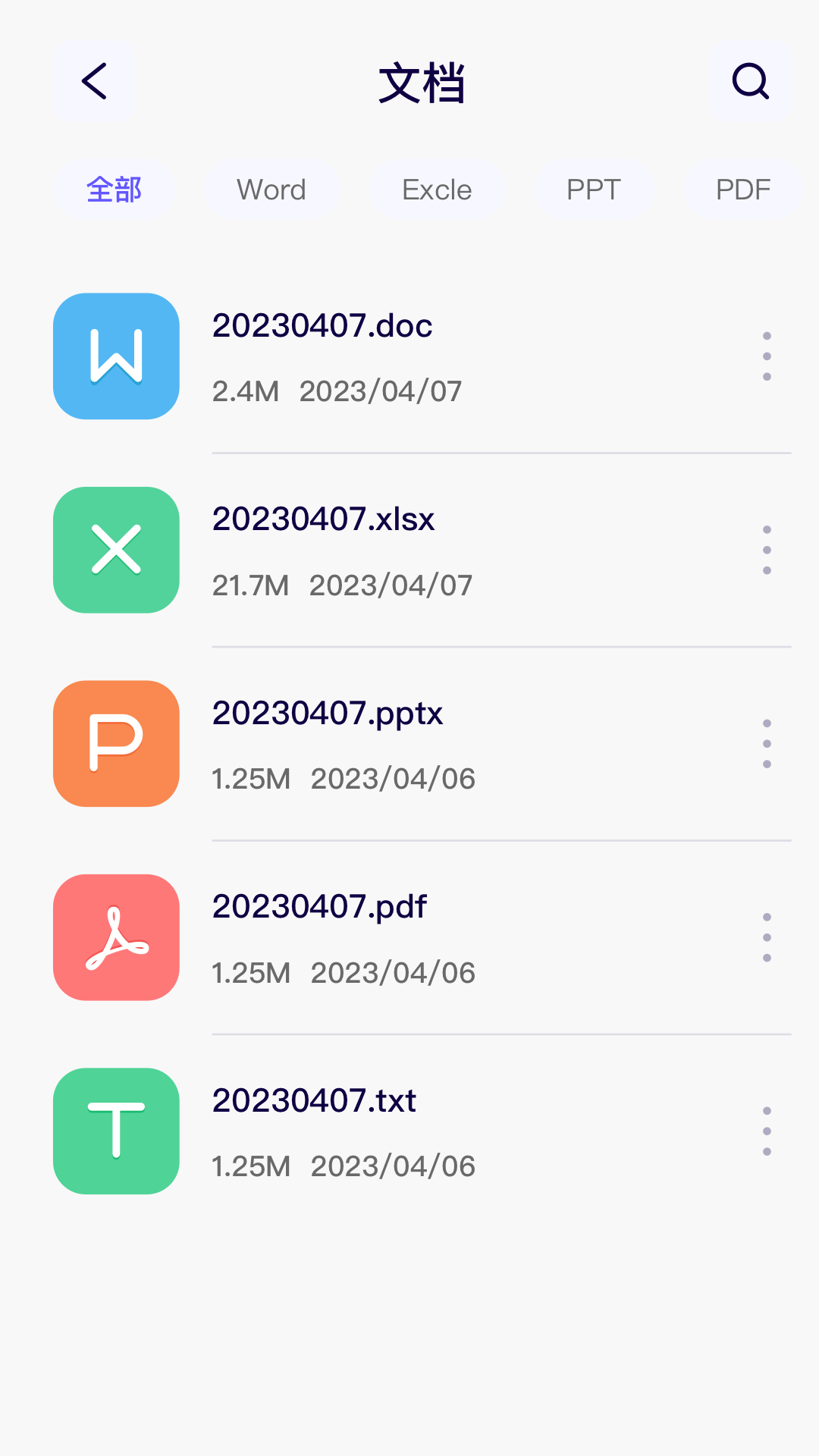Open three-dot menu for 20230407.pptx
819x1456 pixels.
click(x=767, y=744)
